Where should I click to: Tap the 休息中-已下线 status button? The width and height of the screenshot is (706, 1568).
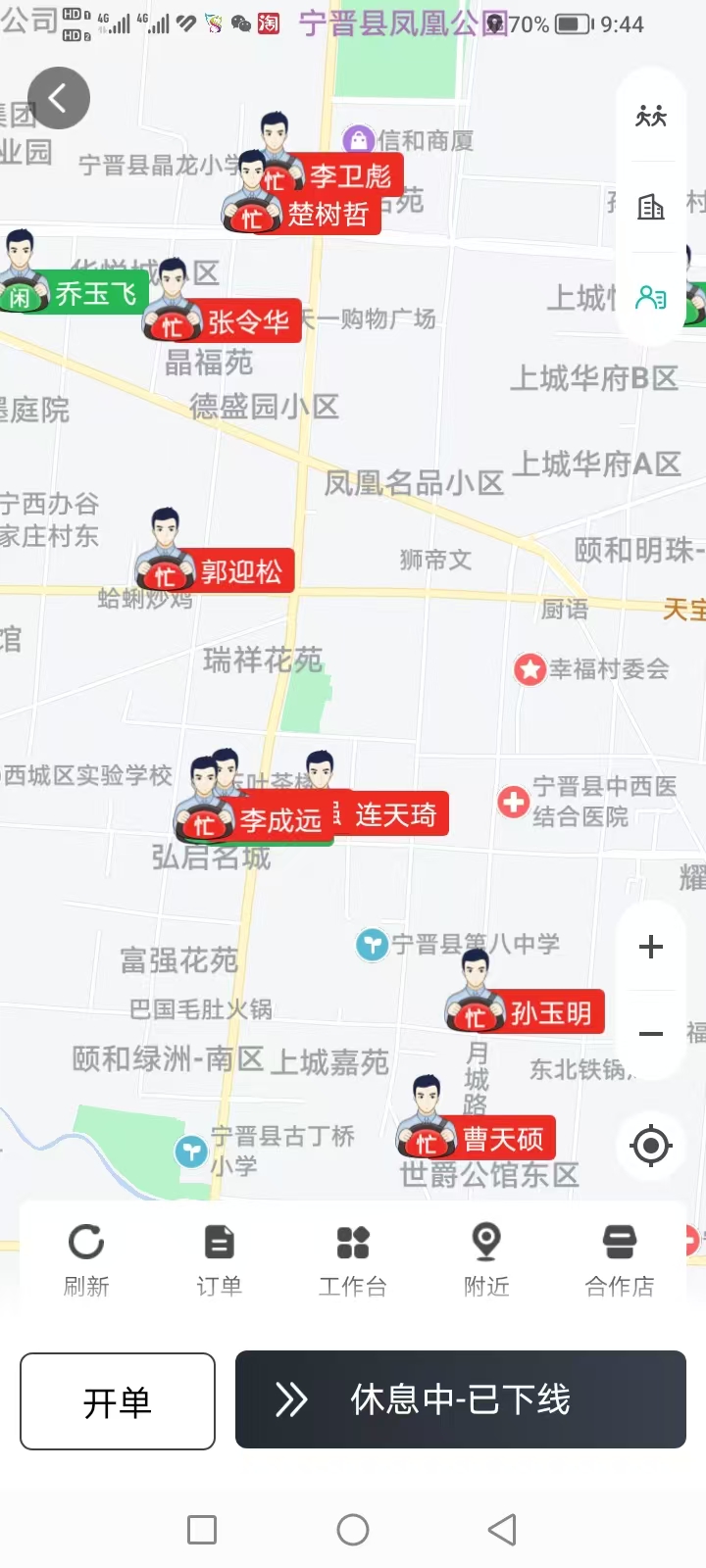461,1399
